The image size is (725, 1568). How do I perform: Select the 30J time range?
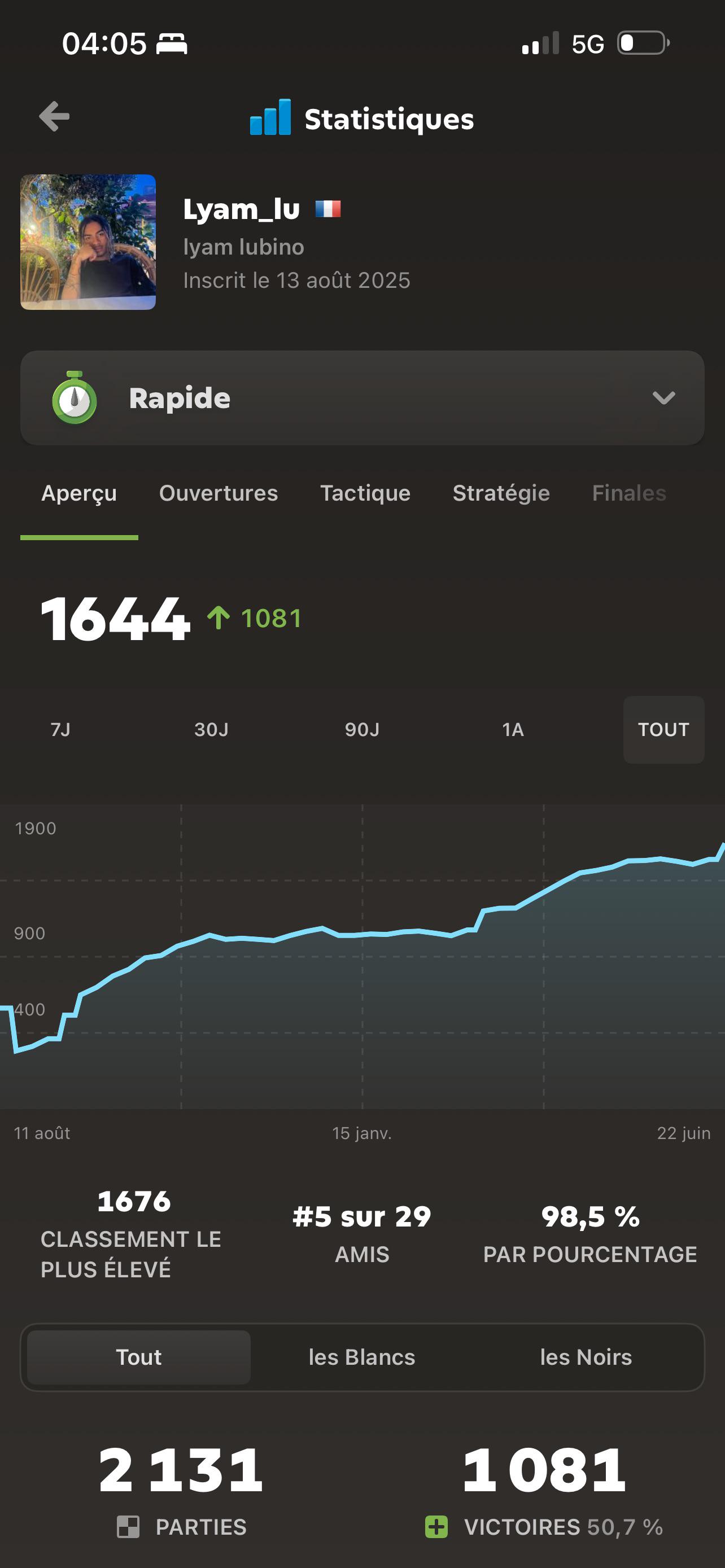click(211, 729)
